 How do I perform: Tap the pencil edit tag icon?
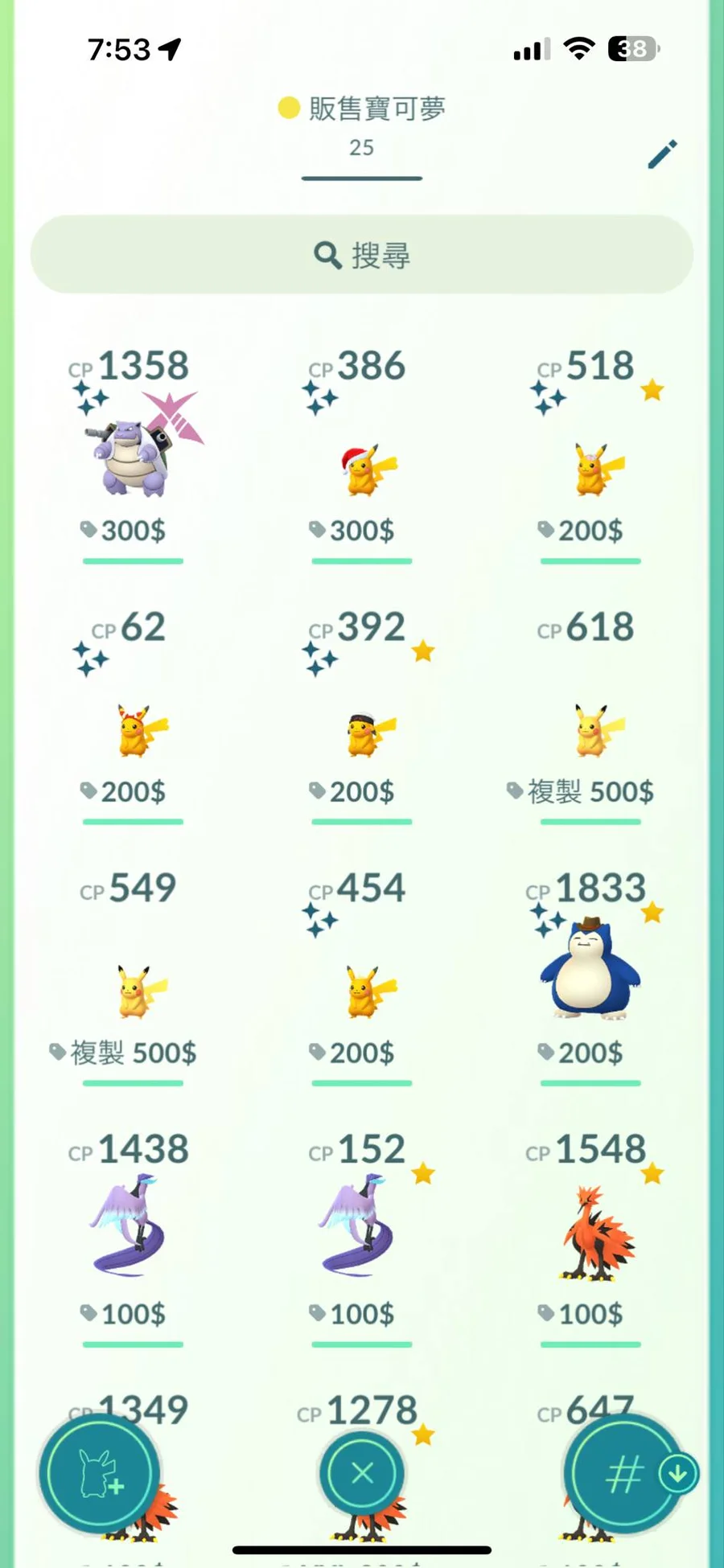click(662, 154)
